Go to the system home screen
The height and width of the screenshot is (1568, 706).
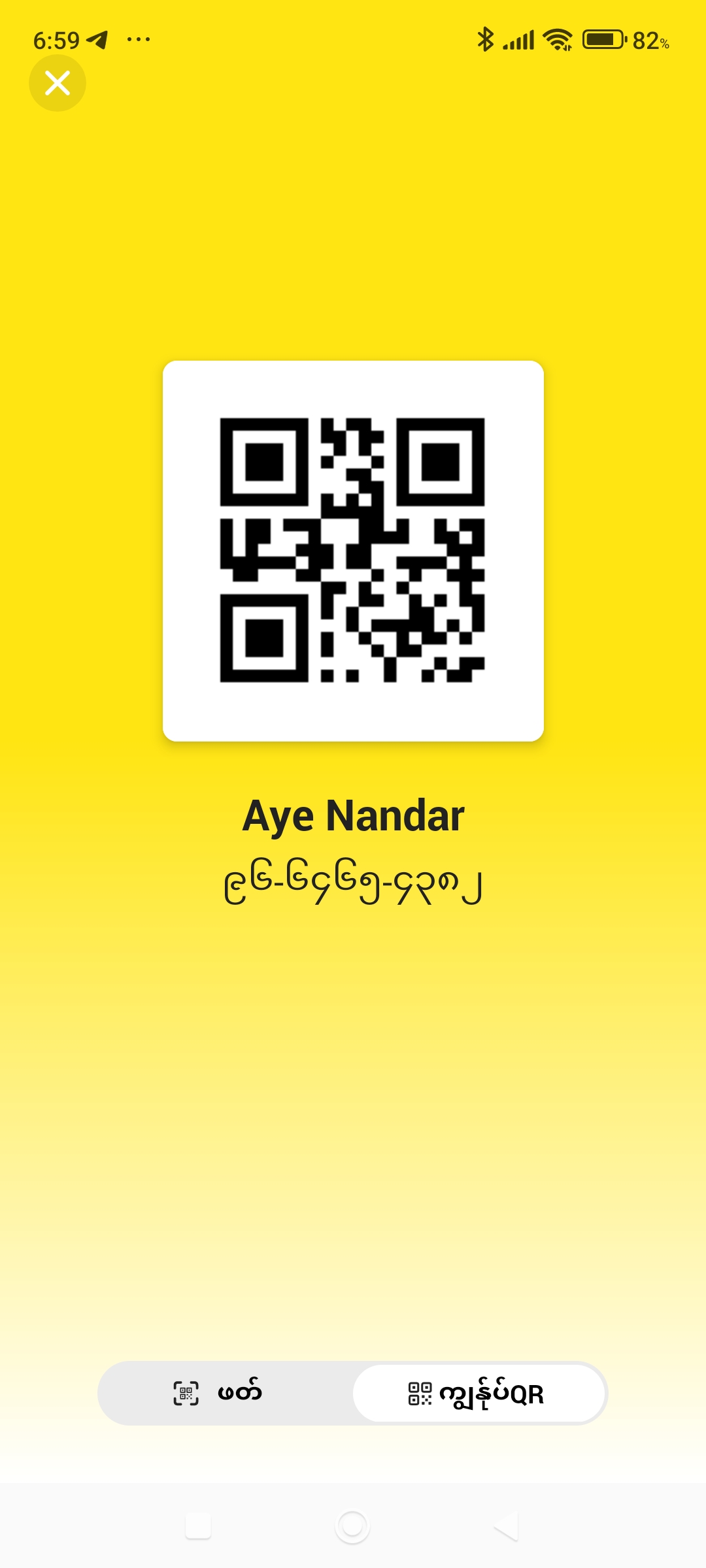pyautogui.click(x=352, y=1526)
